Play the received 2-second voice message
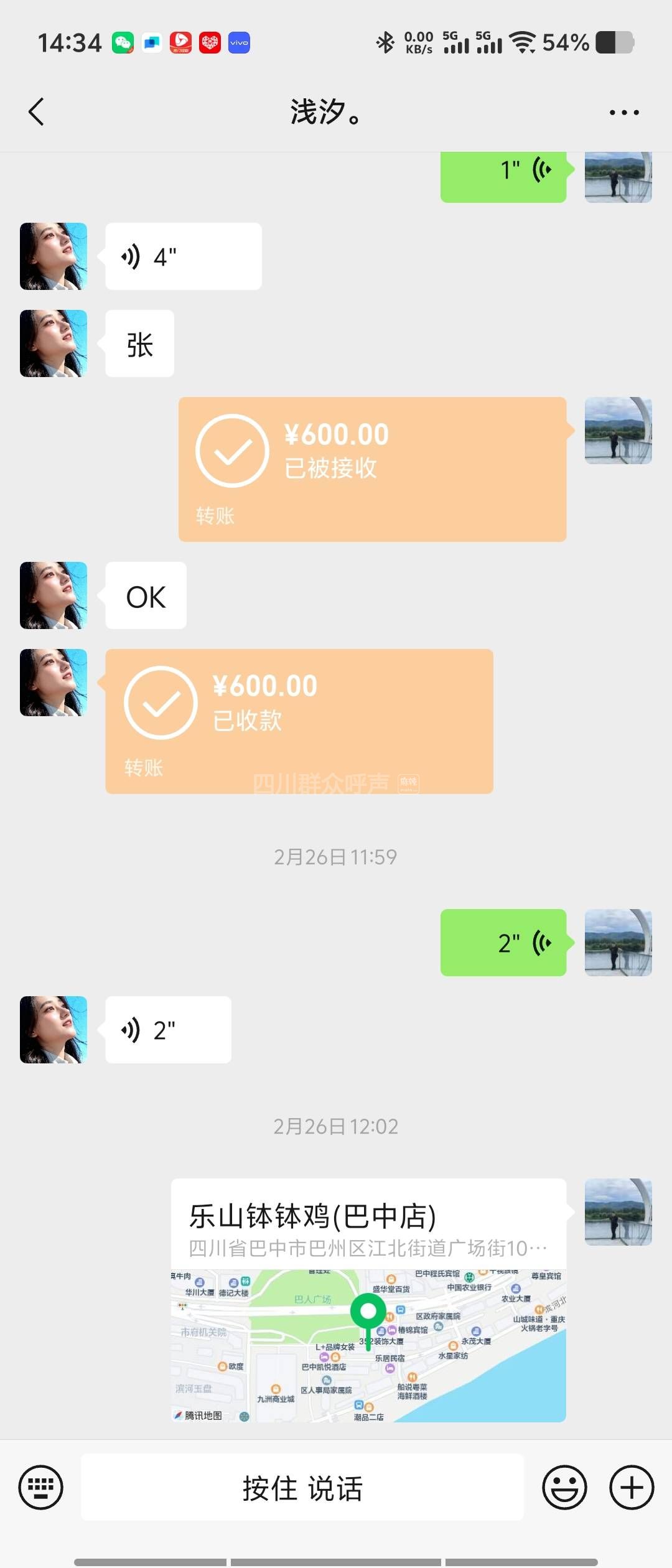The width and height of the screenshot is (672, 1568). [x=168, y=1030]
